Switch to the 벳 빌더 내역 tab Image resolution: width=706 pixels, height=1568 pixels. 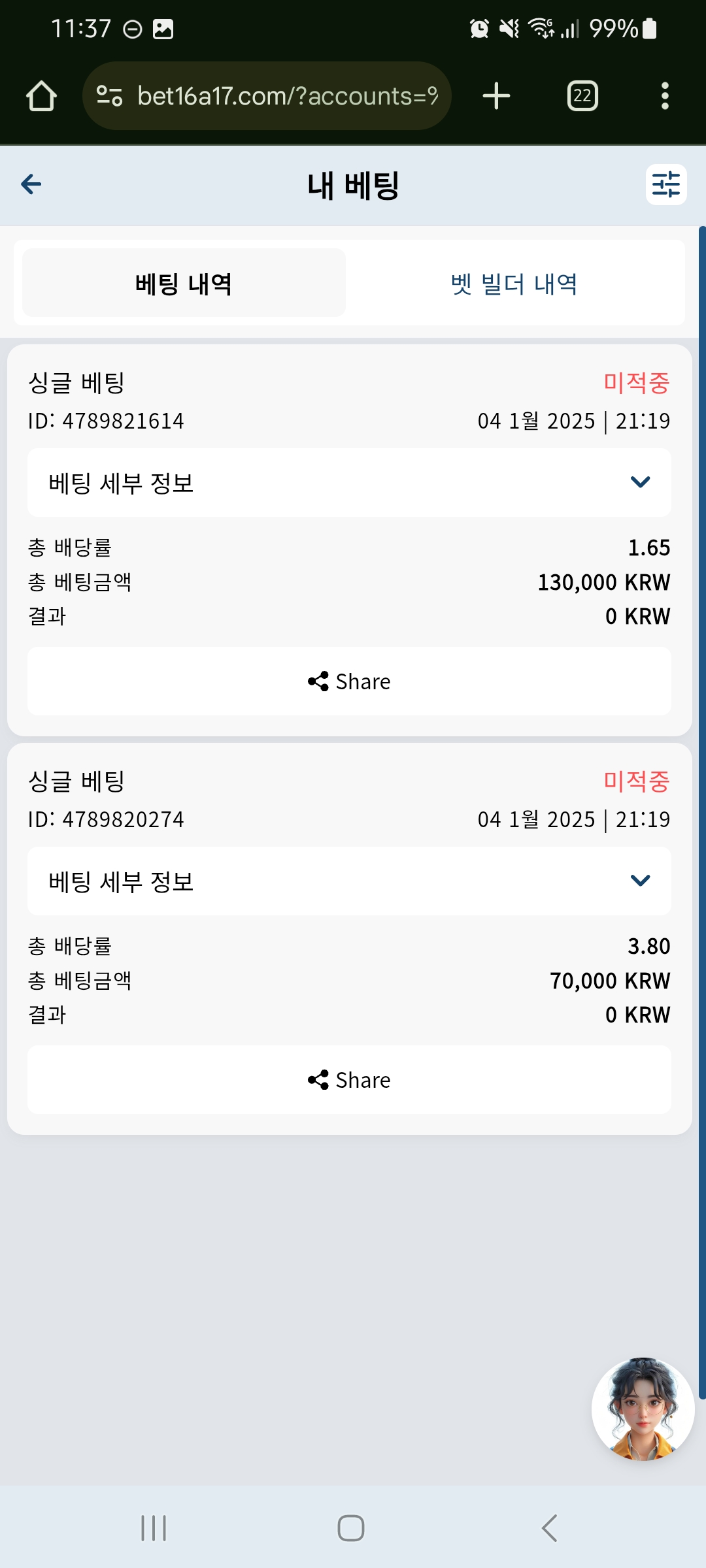point(514,283)
